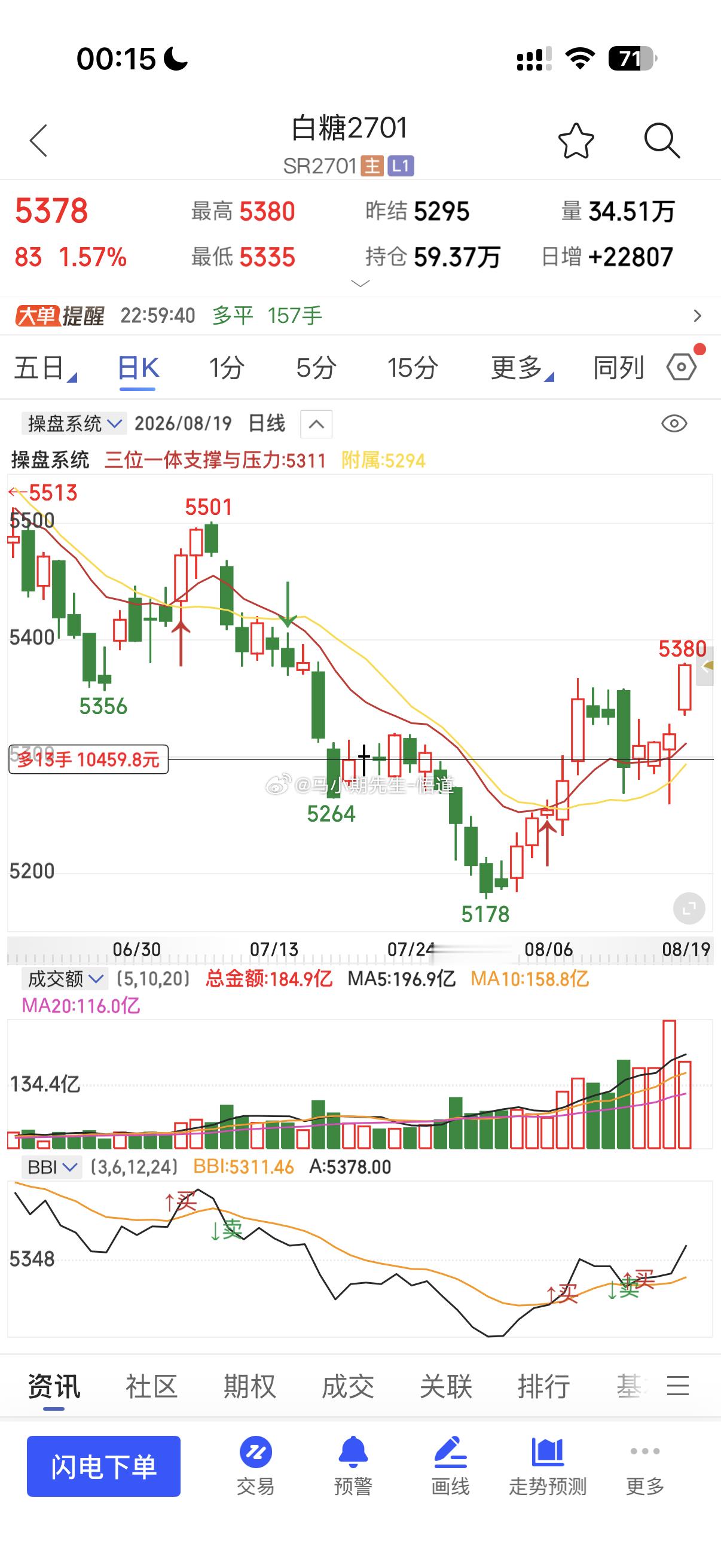Select the 15分 chart period
Viewport: 721px width, 1568px height.
(x=413, y=368)
